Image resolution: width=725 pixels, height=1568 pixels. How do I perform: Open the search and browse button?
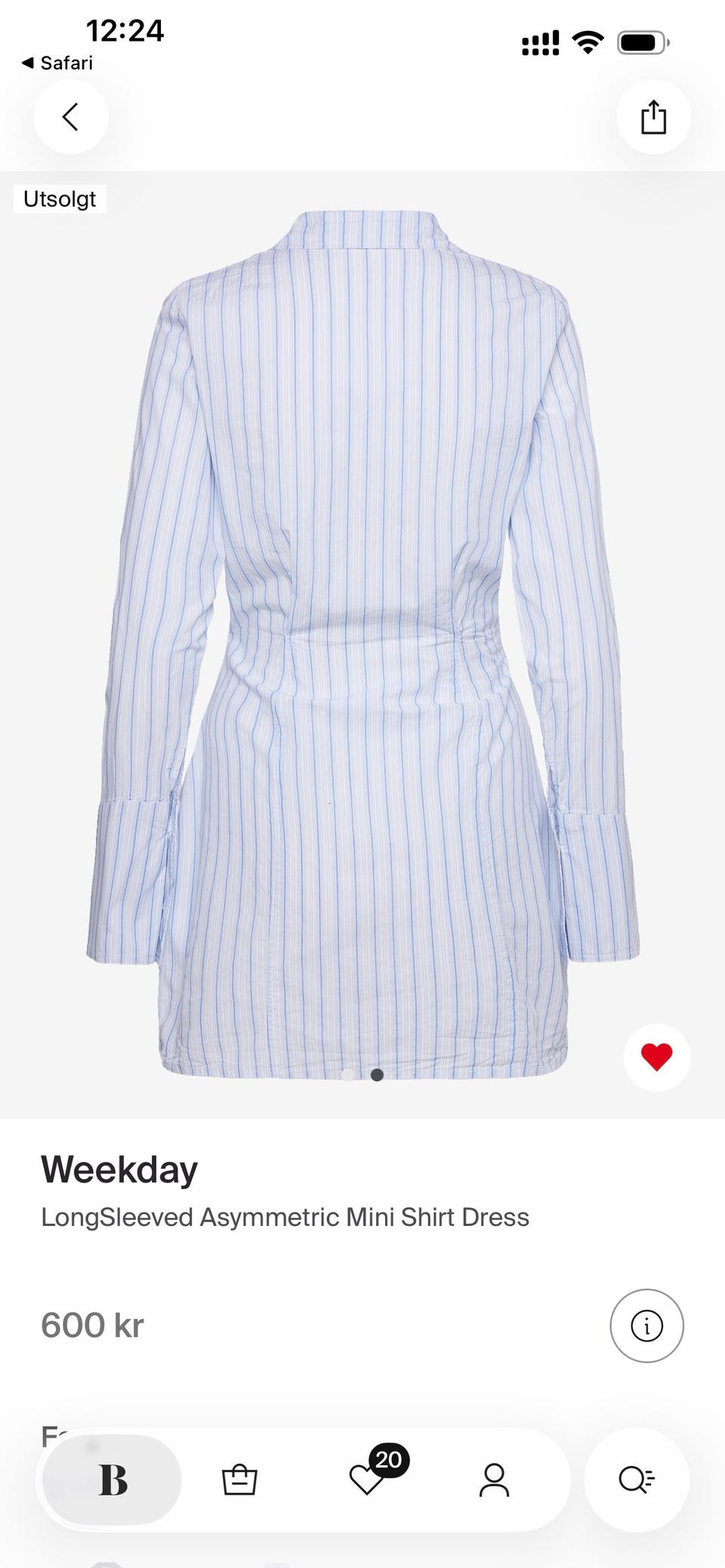(x=637, y=1480)
